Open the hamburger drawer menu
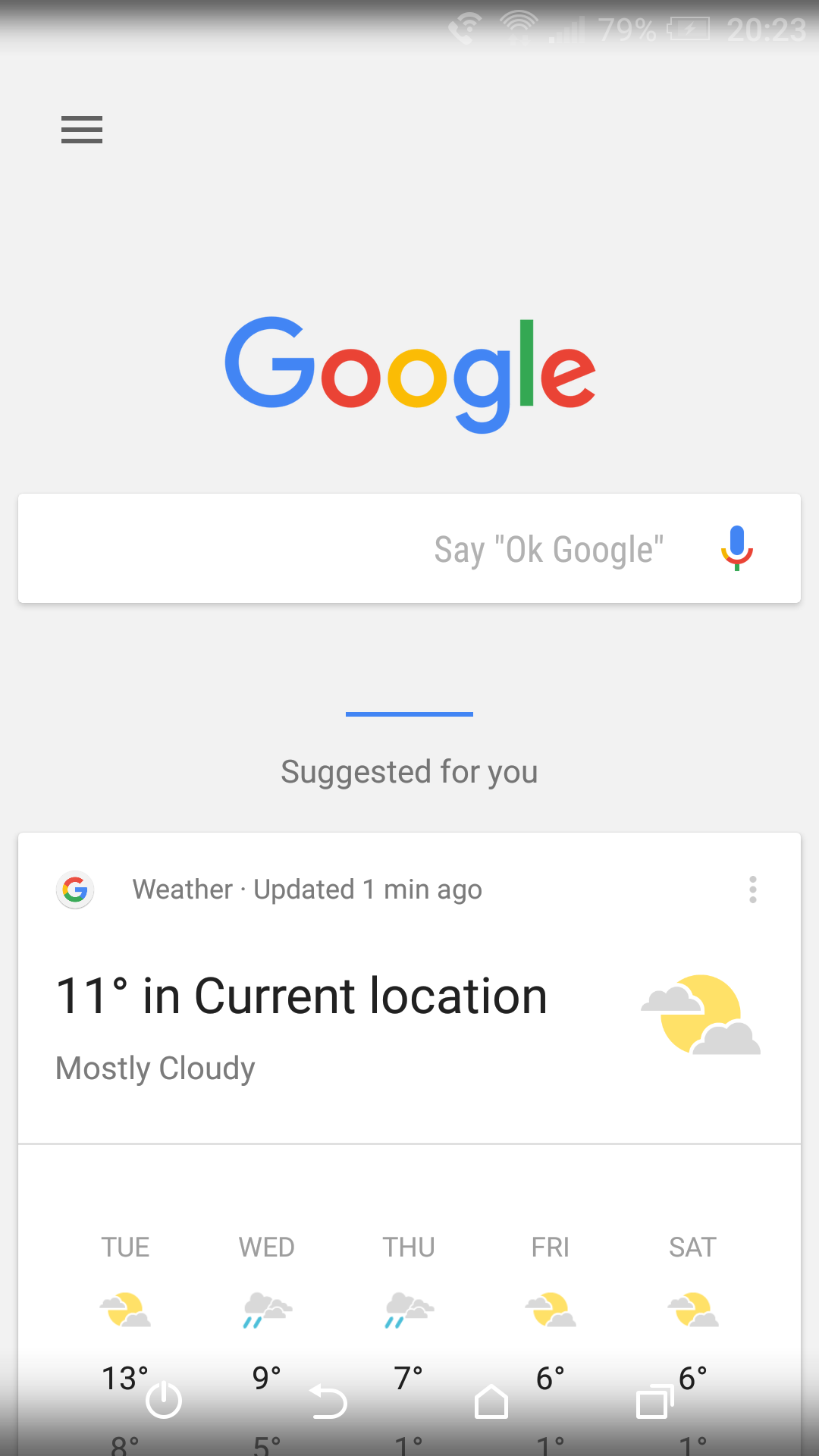819x1456 pixels. [x=82, y=130]
